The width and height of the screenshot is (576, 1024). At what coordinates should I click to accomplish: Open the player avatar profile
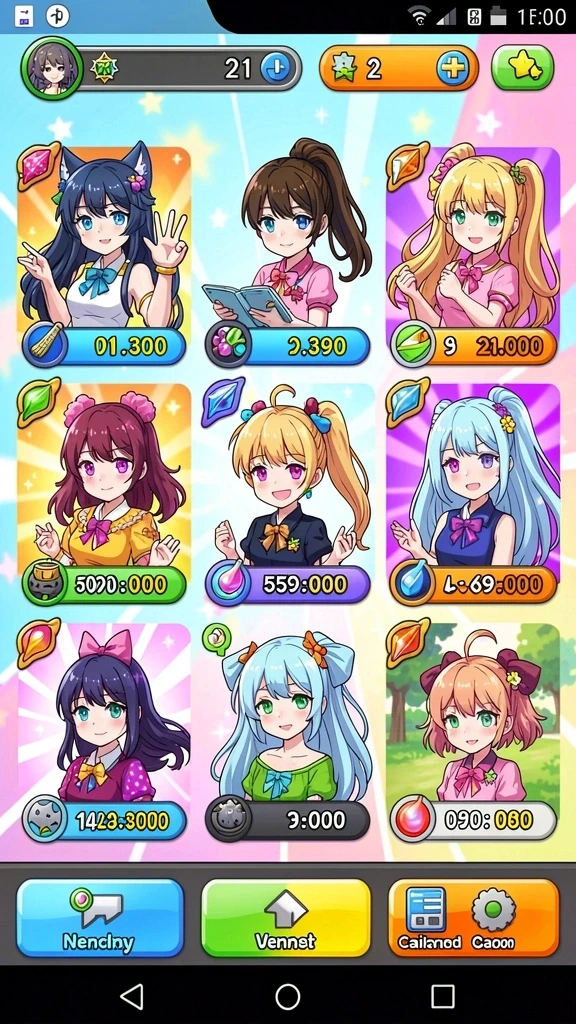click(52, 67)
